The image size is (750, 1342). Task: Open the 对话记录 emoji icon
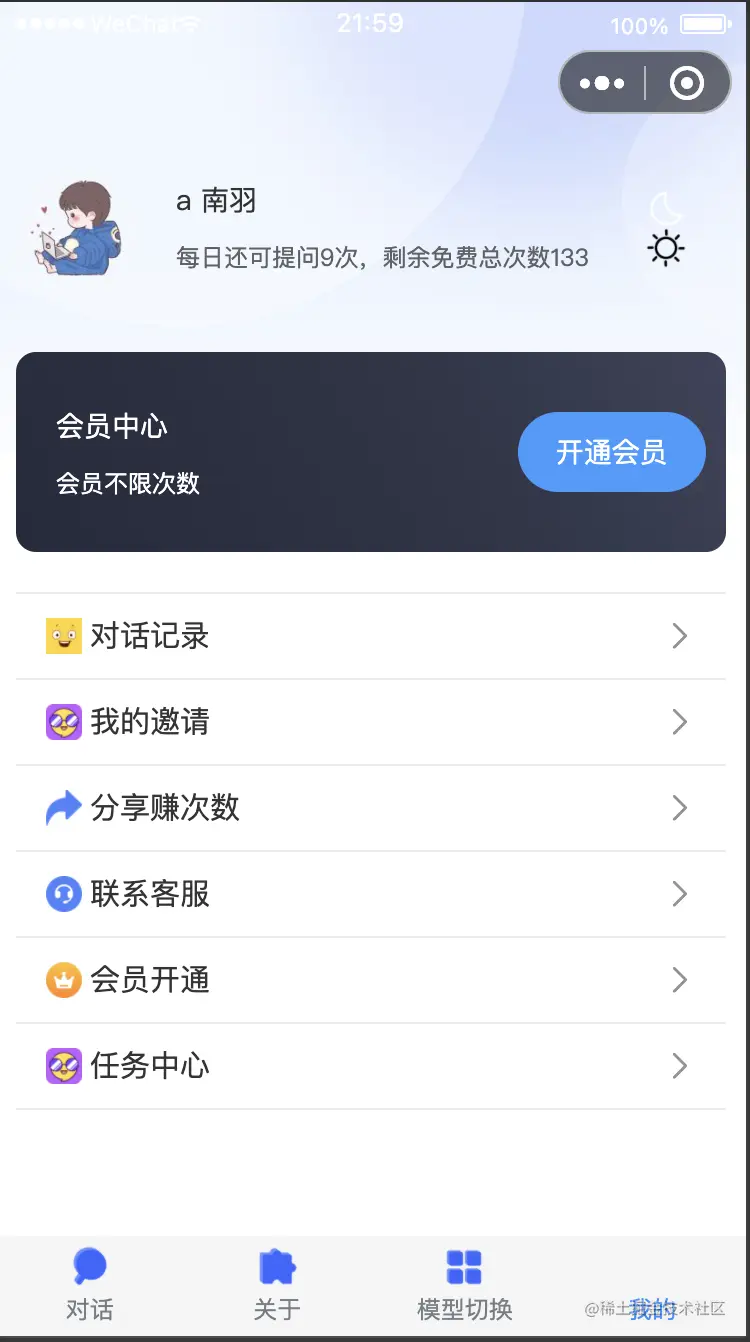[x=63, y=636]
